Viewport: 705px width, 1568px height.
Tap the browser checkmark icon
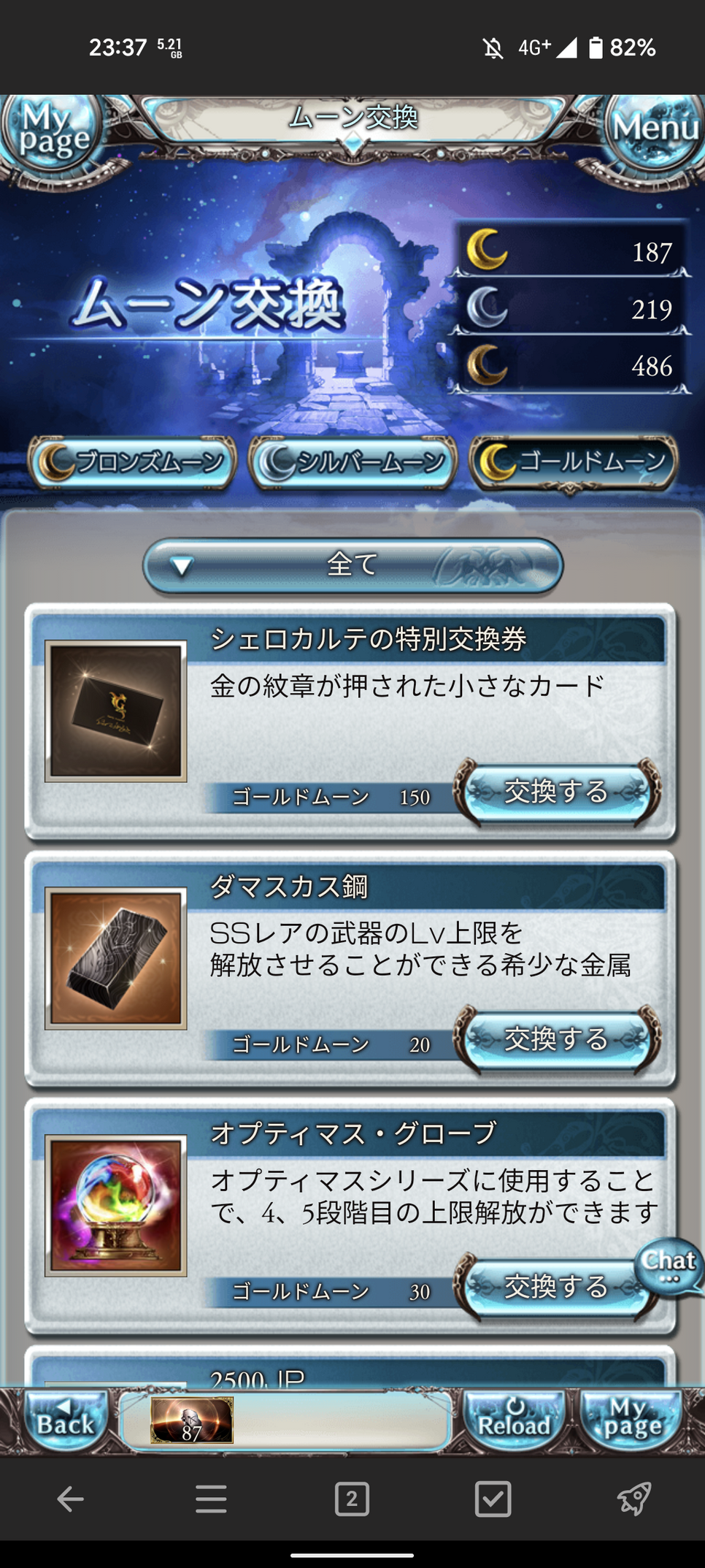[493, 1499]
